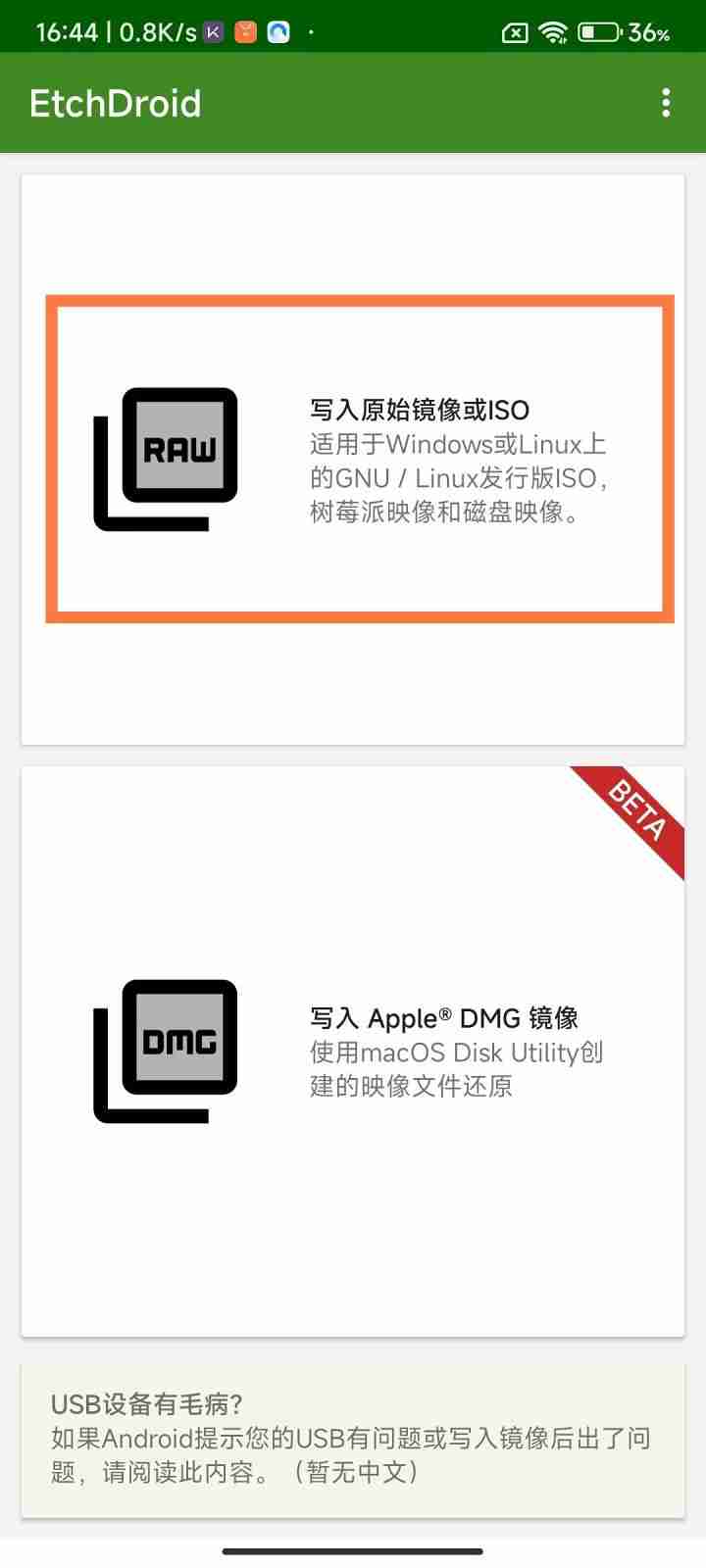706x1568 pixels.
Task: Click the orange app notification icon
Action: (246, 31)
